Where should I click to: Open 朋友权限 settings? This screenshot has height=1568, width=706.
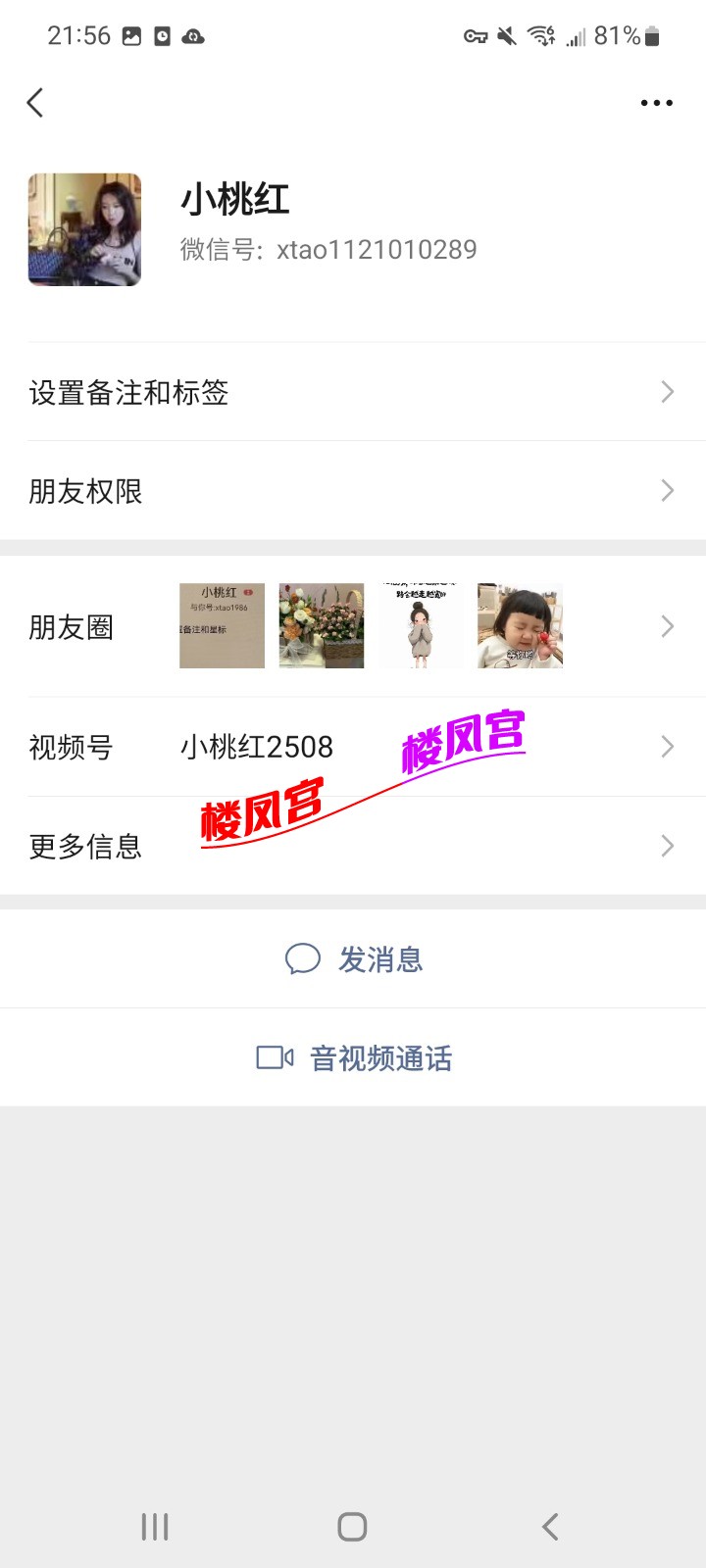[353, 491]
